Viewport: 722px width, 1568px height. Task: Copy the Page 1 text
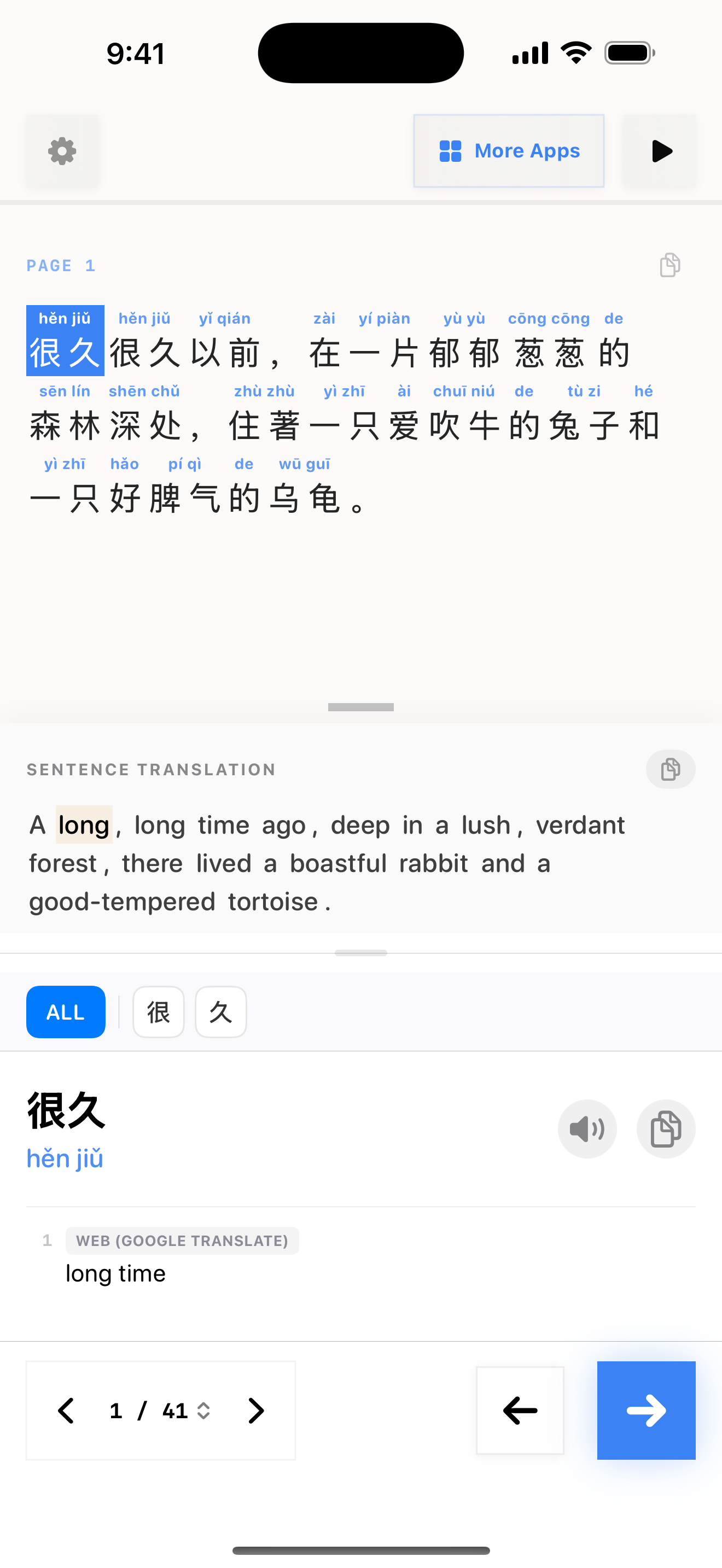pyautogui.click(x=669, y=265)
